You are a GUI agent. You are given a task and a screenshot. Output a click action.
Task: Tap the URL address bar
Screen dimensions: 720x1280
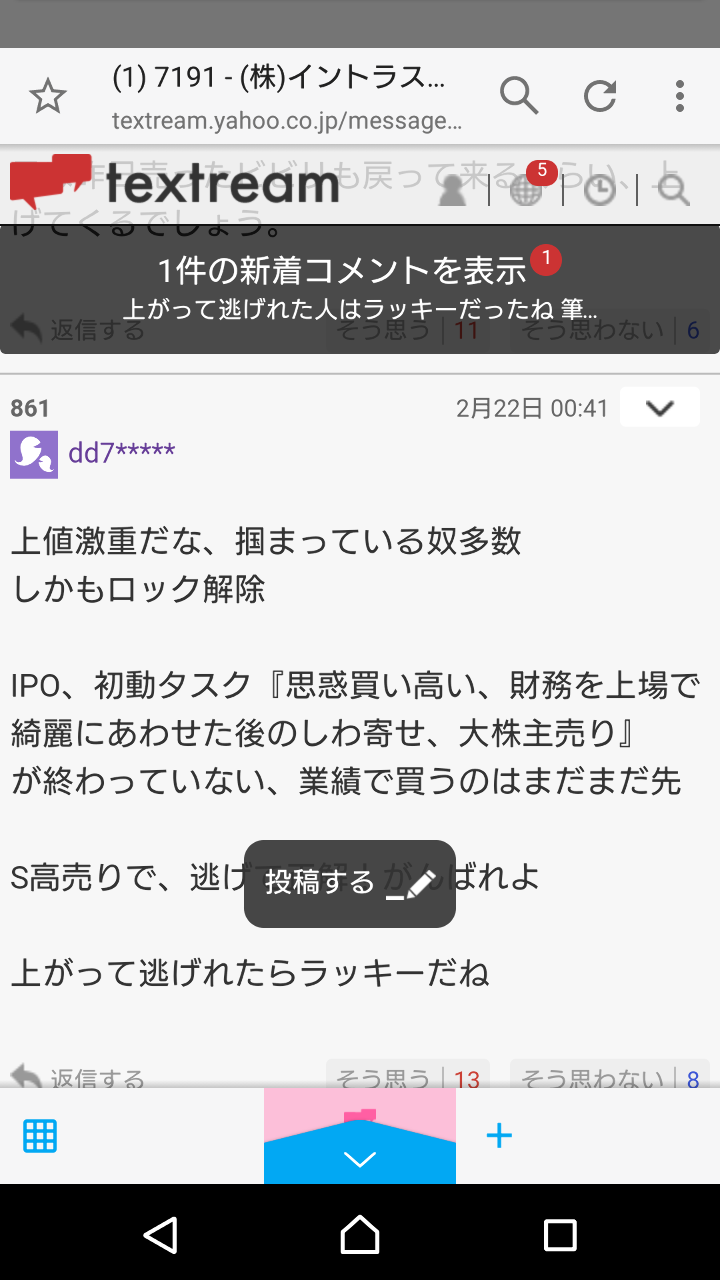(287, 98)
